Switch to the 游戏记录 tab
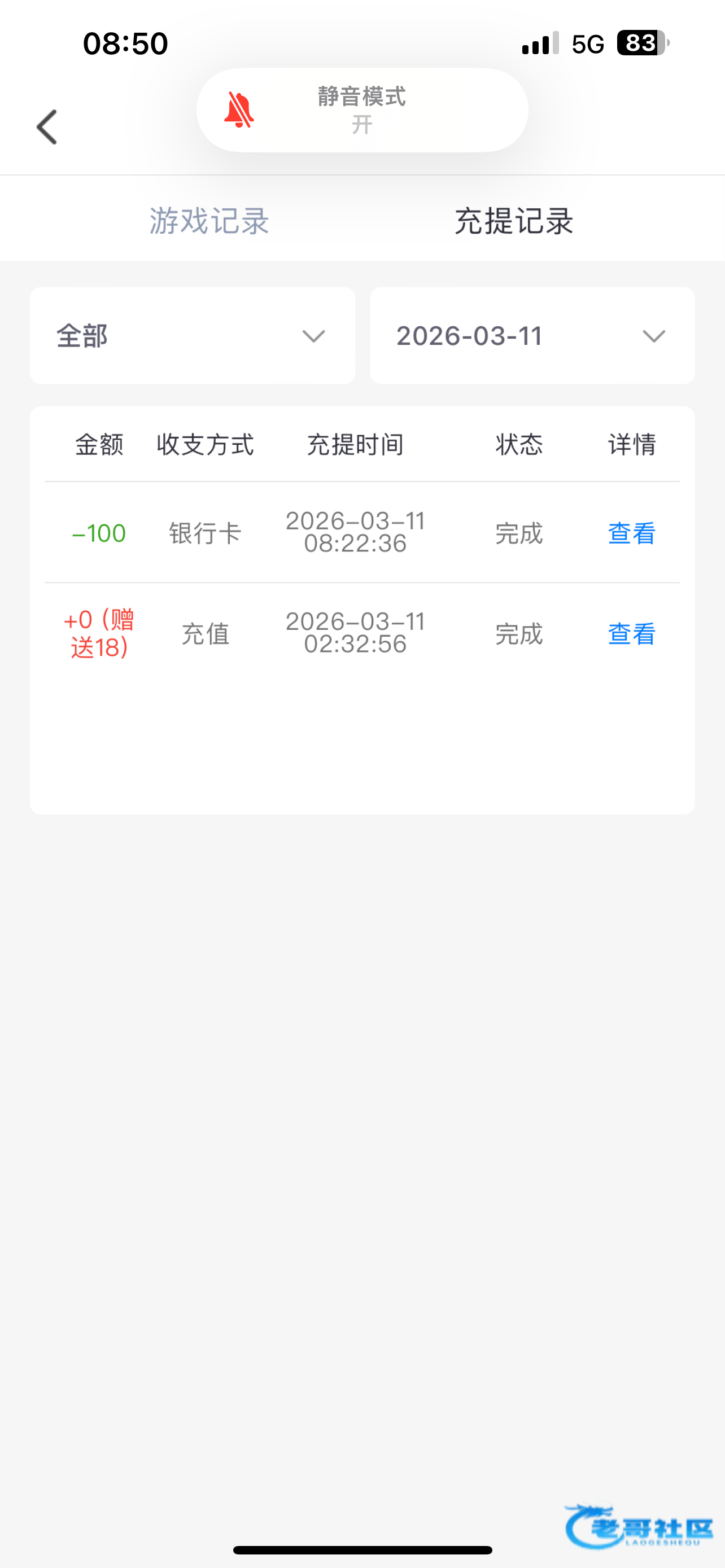 click(x=209, y=220)
